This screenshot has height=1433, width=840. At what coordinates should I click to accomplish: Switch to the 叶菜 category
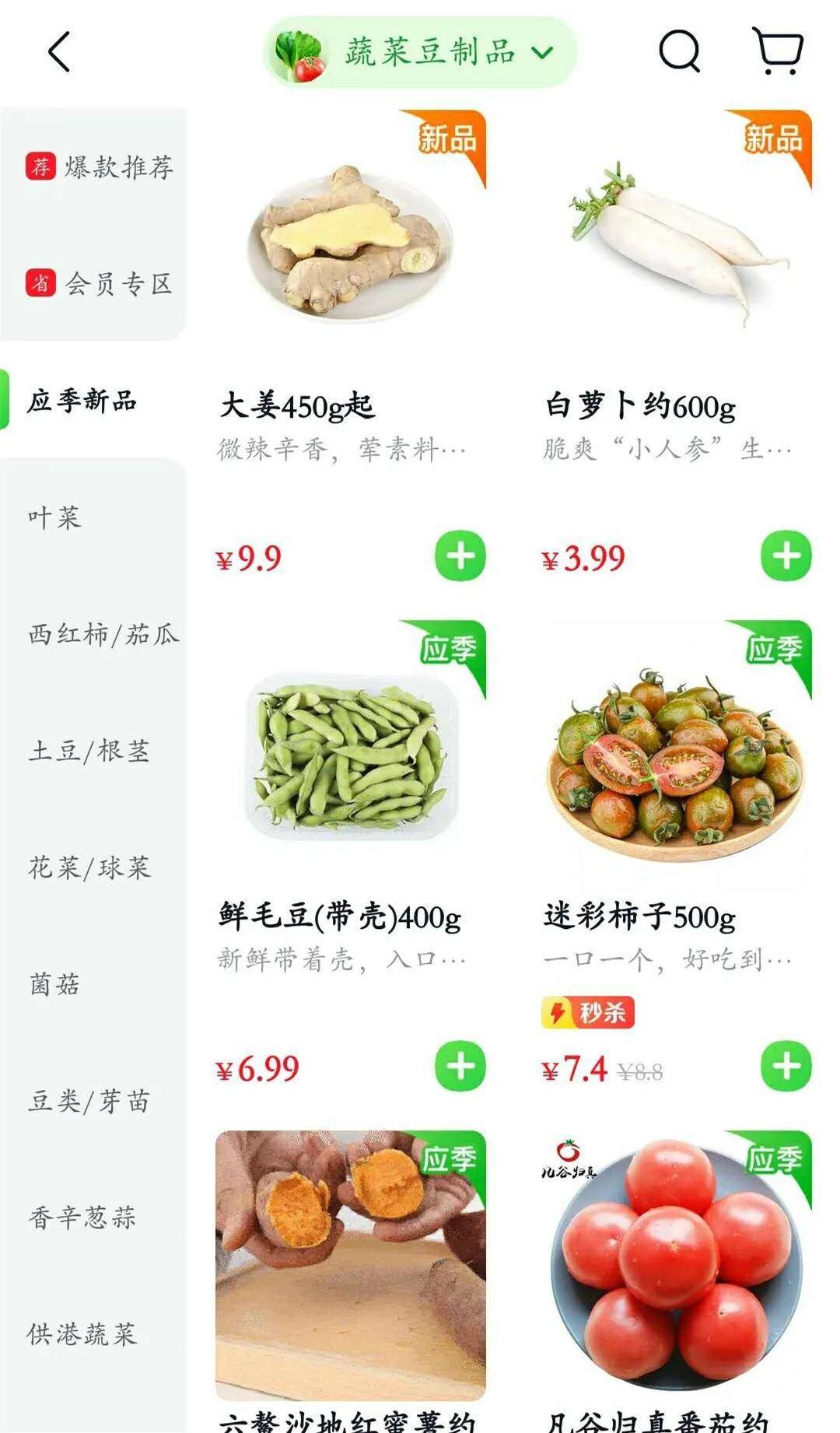[x=54, y=517]
